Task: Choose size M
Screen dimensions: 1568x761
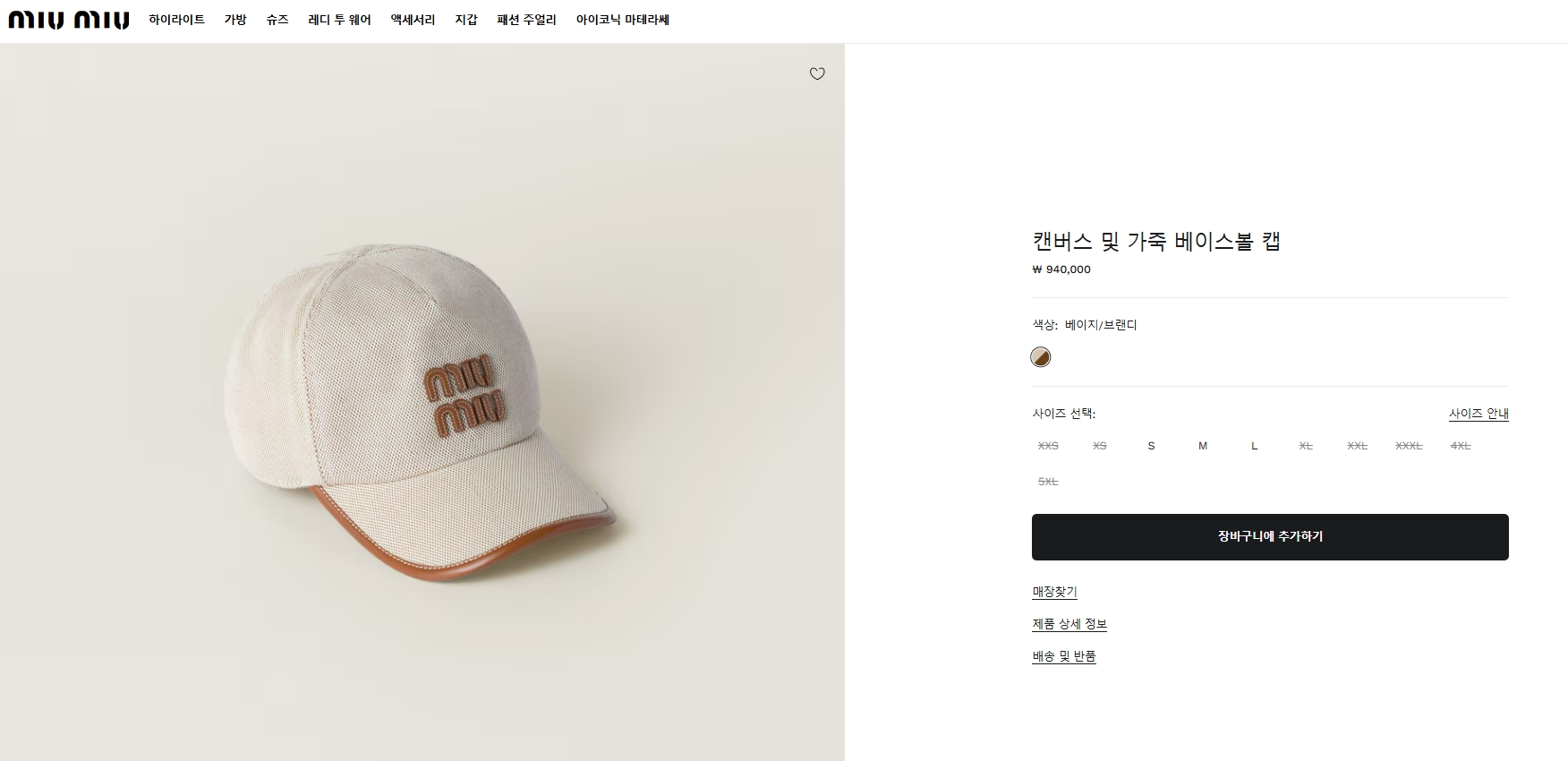Action: point(1203,446)
